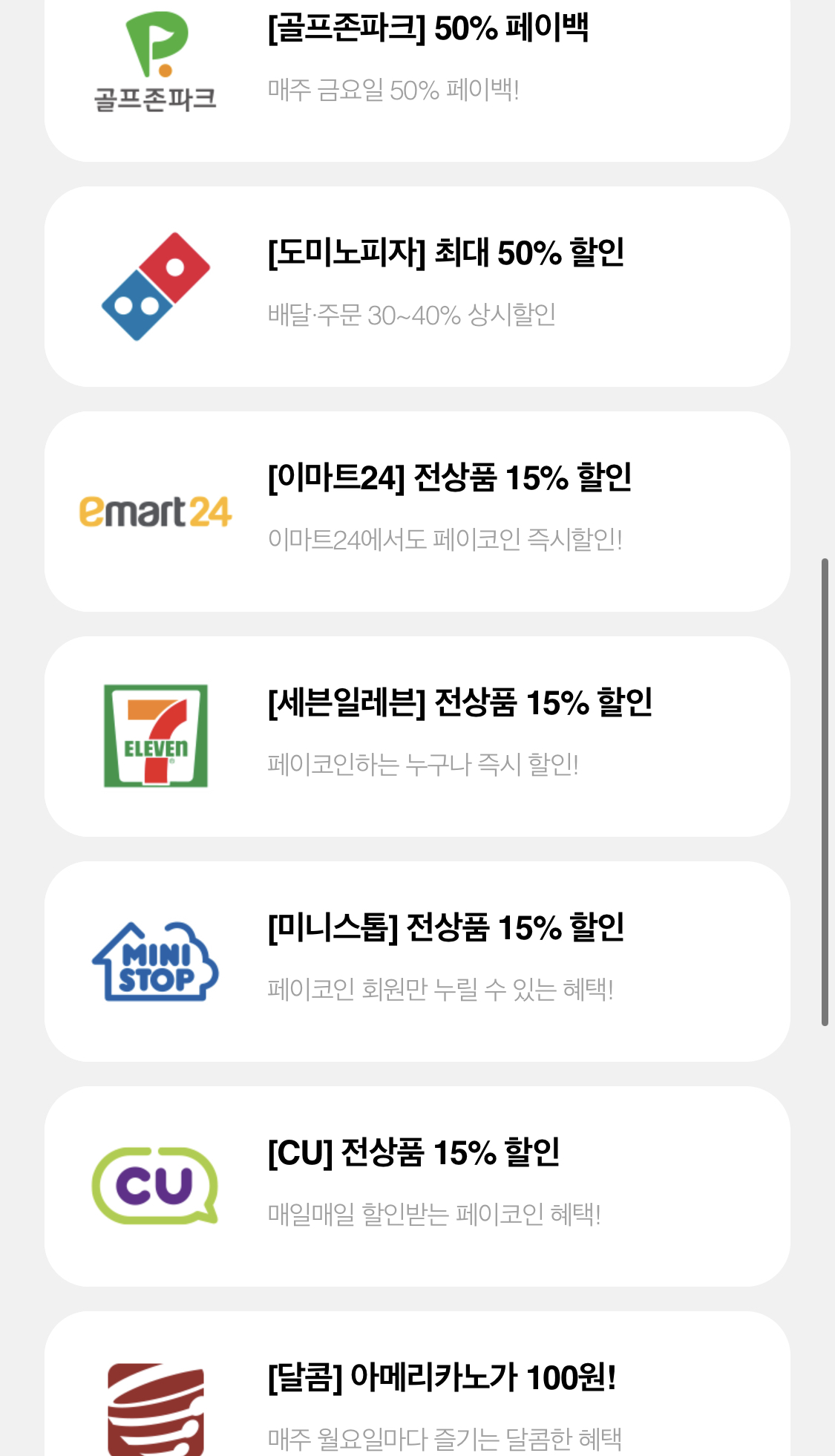
Task: Open the 달콤 아메리카노 100원 deal
Action: point(417,1384)
